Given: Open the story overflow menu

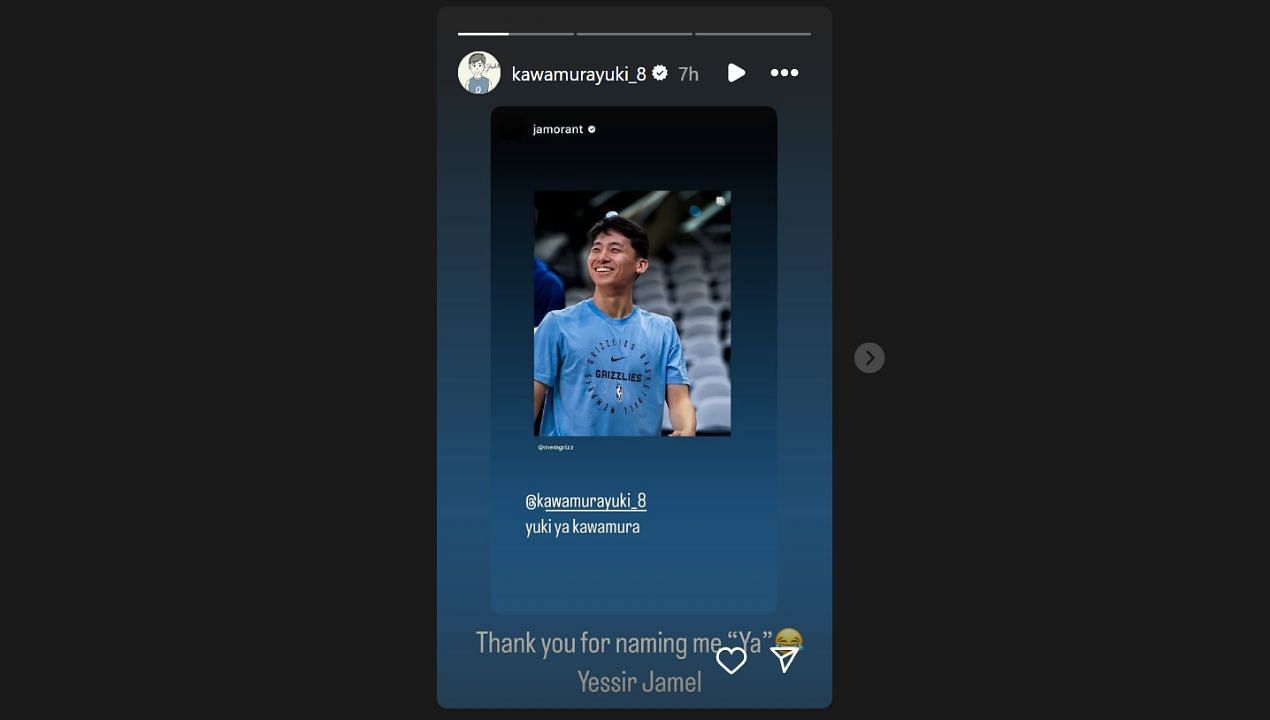Looking at the screenshot, I should 784,73.
